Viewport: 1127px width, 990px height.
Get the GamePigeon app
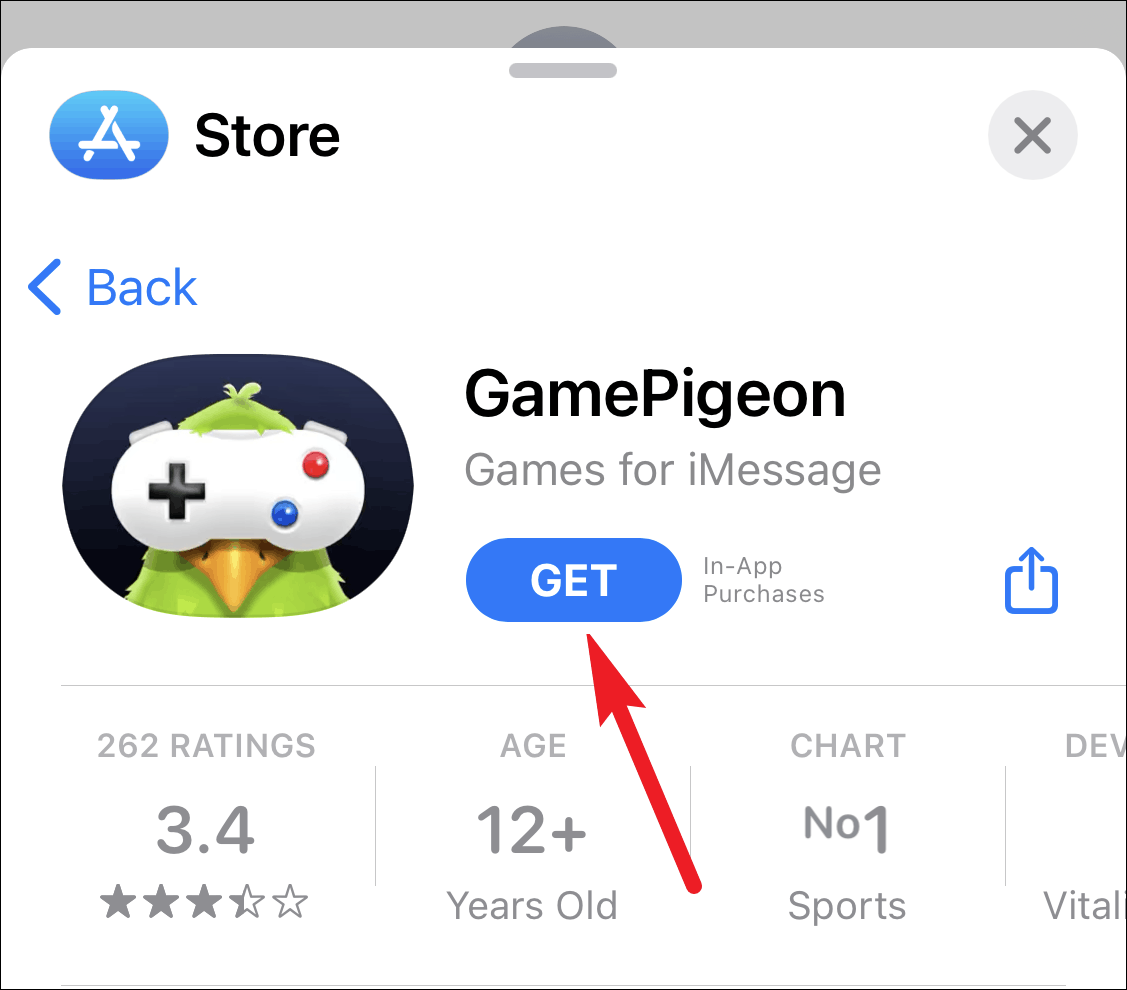point(573,580)
